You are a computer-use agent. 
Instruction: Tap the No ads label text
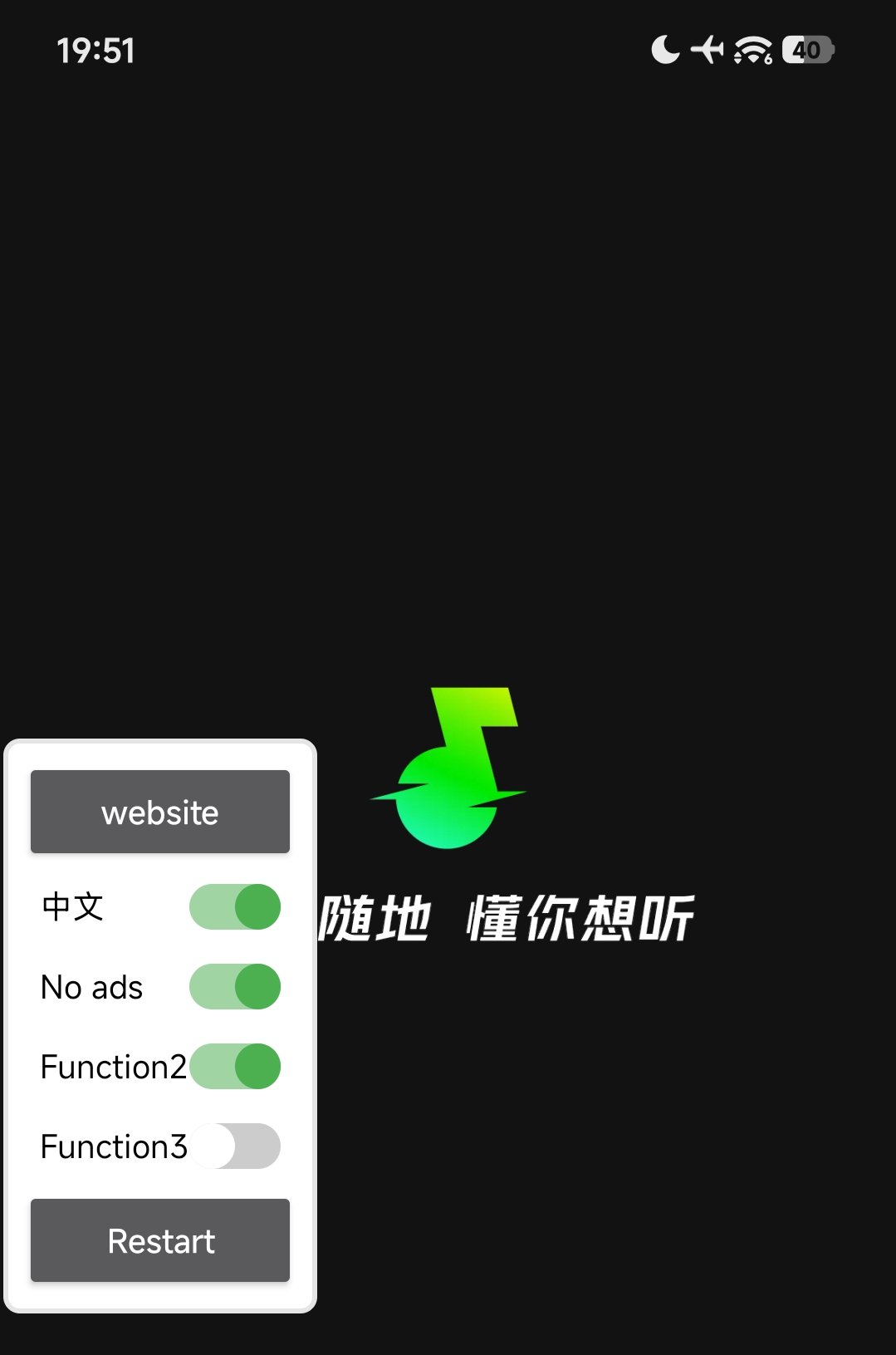[x=91, y=987]
